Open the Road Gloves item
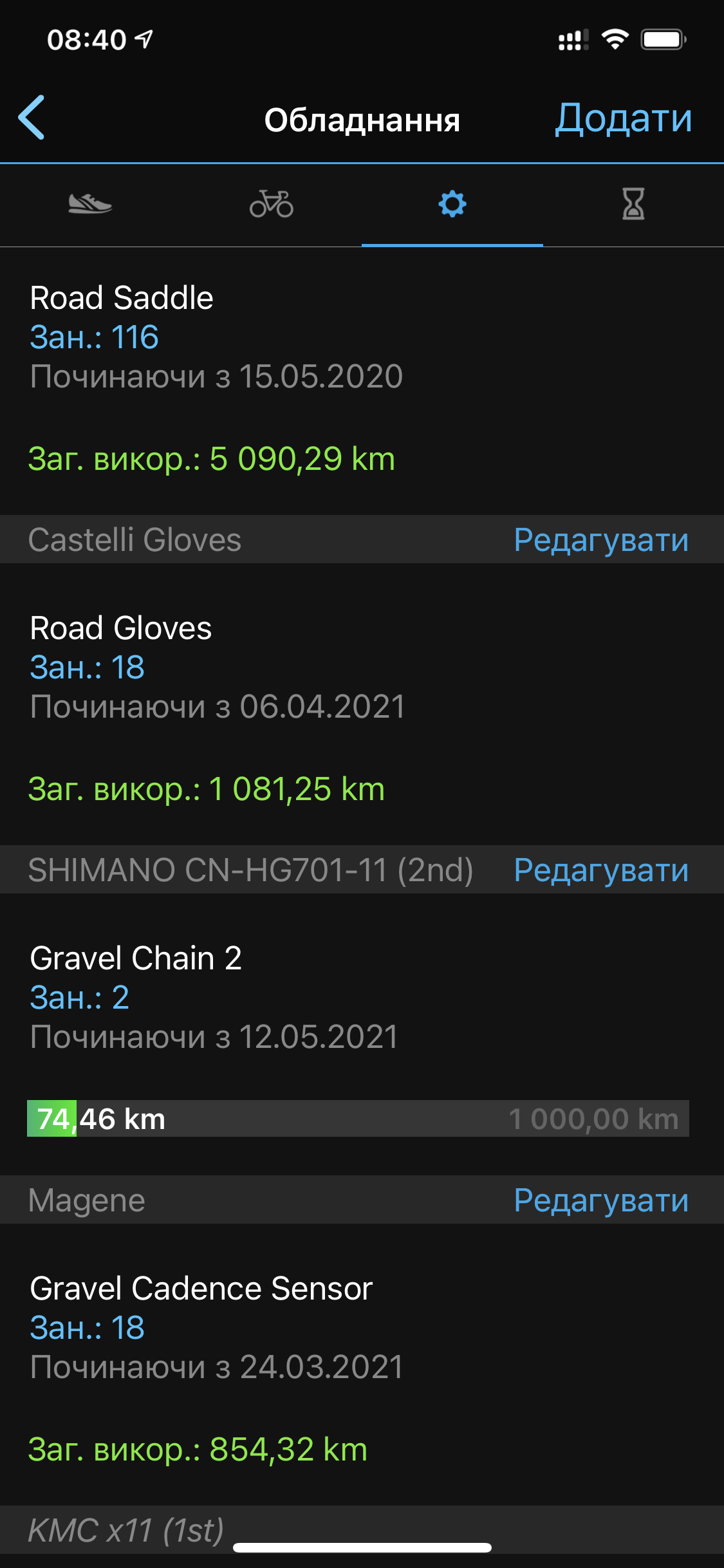724x1568 pixels. [360, 708]
